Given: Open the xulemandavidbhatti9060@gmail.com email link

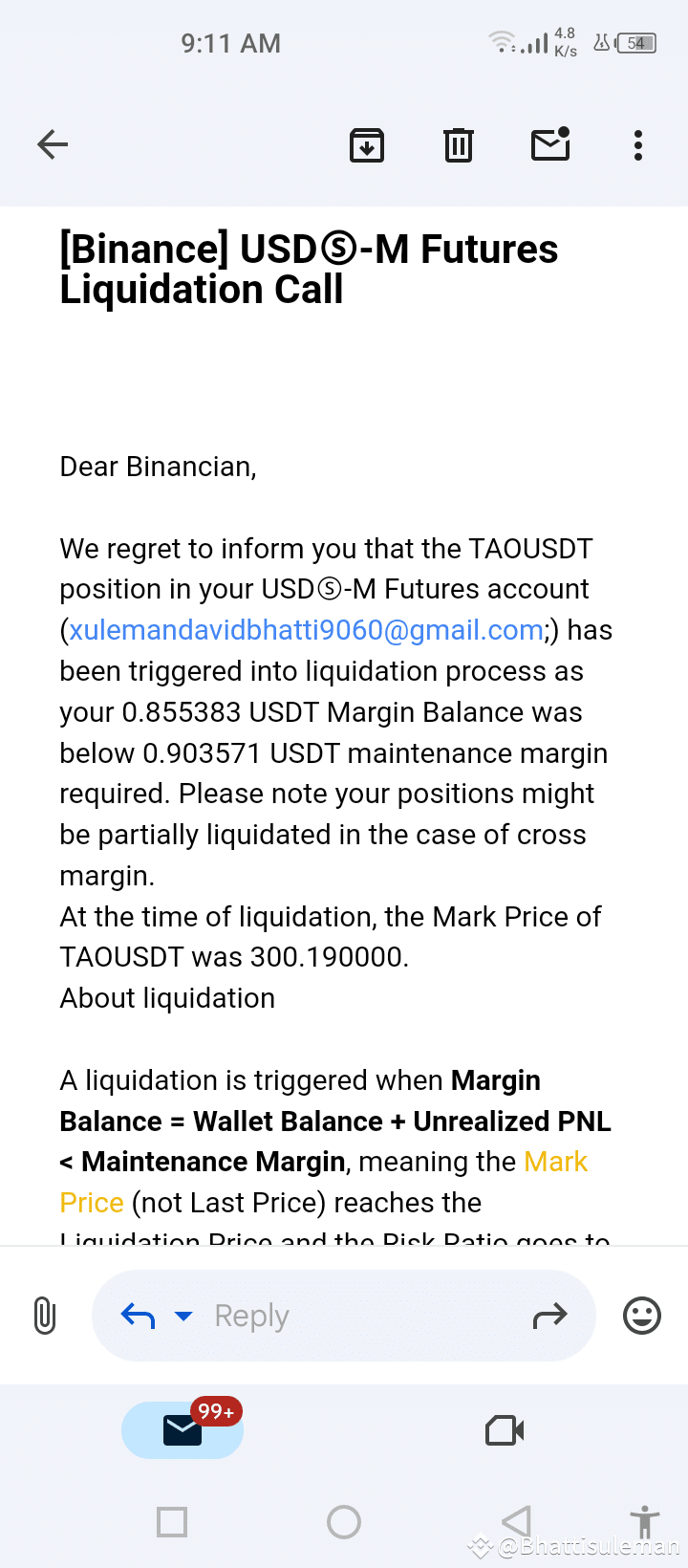Looking at the screenshot, I should click(x=307, y=630).
